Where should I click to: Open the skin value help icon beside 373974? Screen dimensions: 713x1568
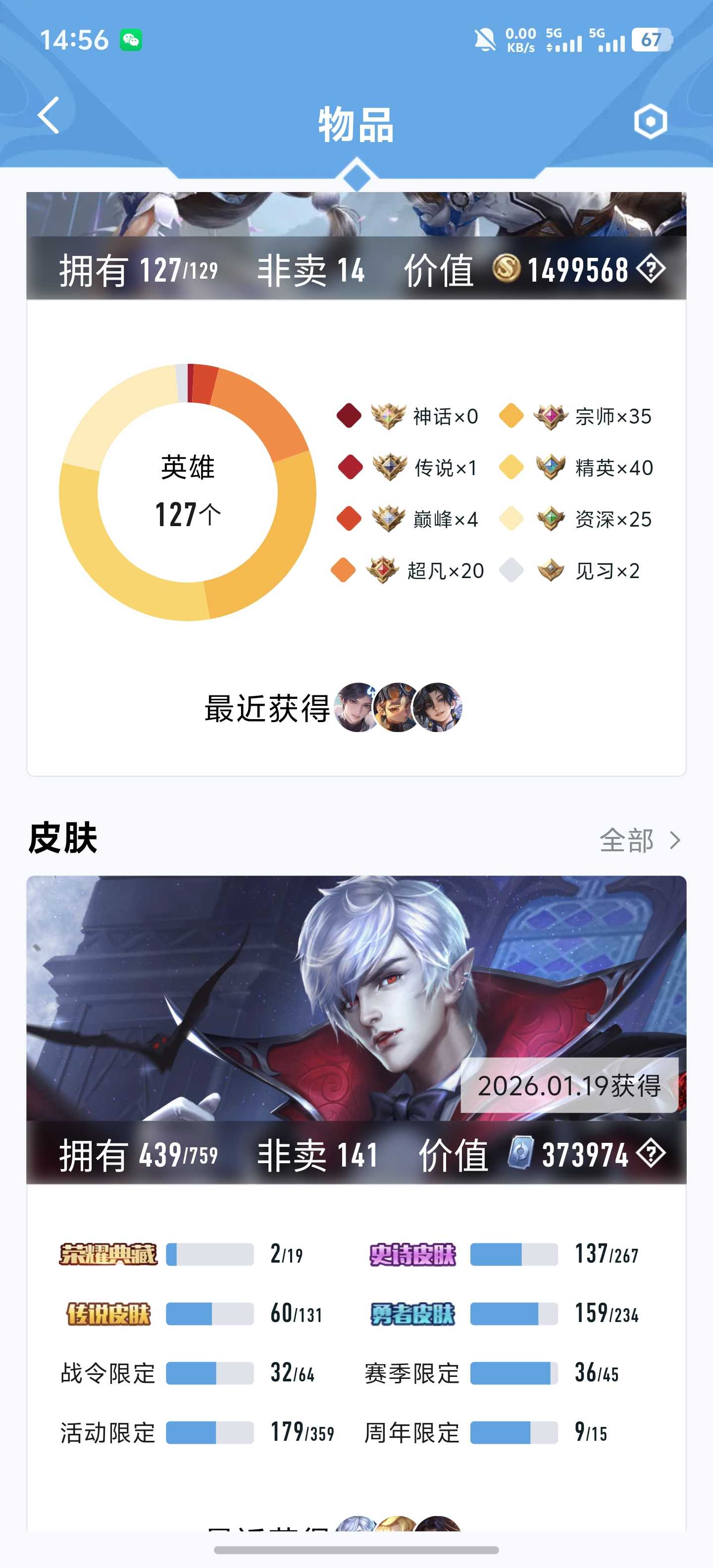coord(651,1153)
